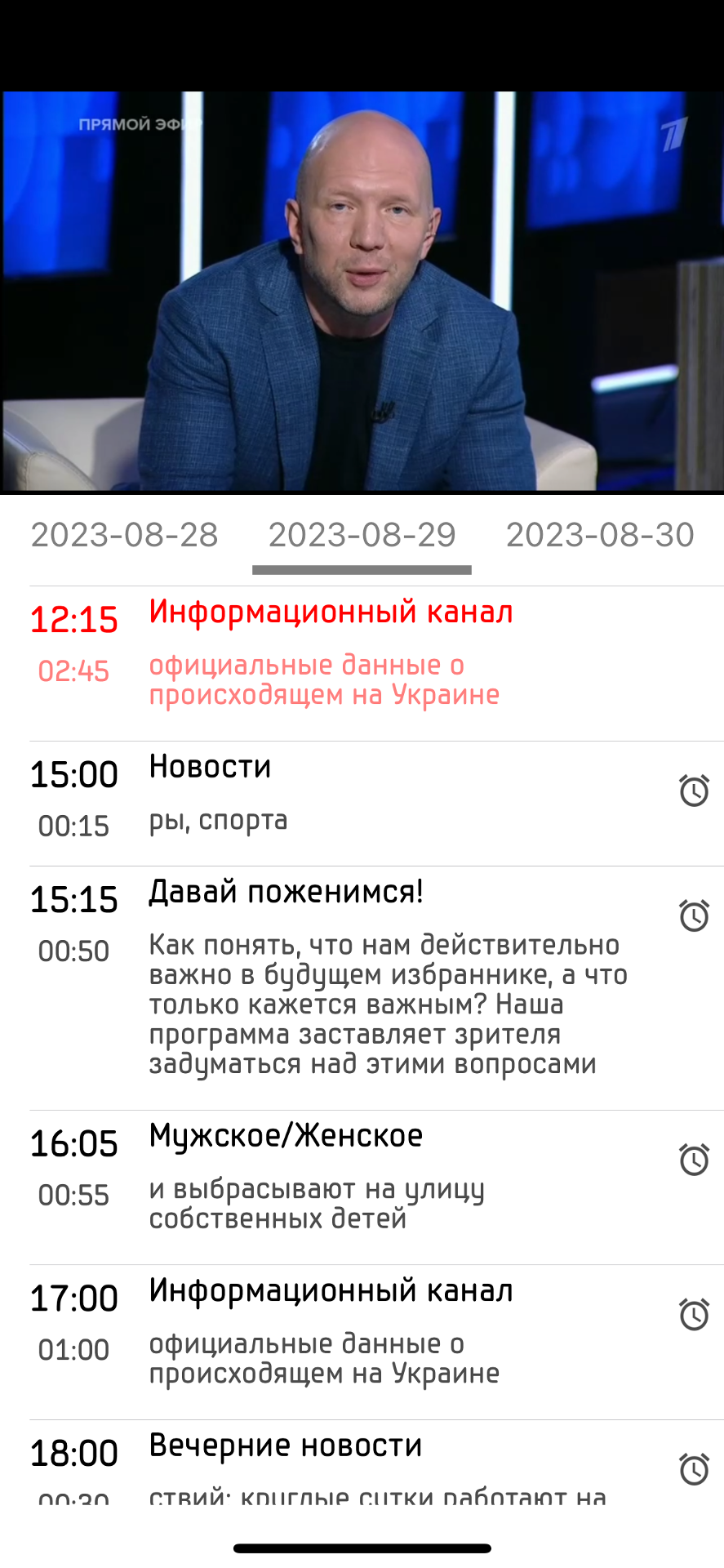Set reminder alarm for Мужское/Женское

[x=694, y=1160]
